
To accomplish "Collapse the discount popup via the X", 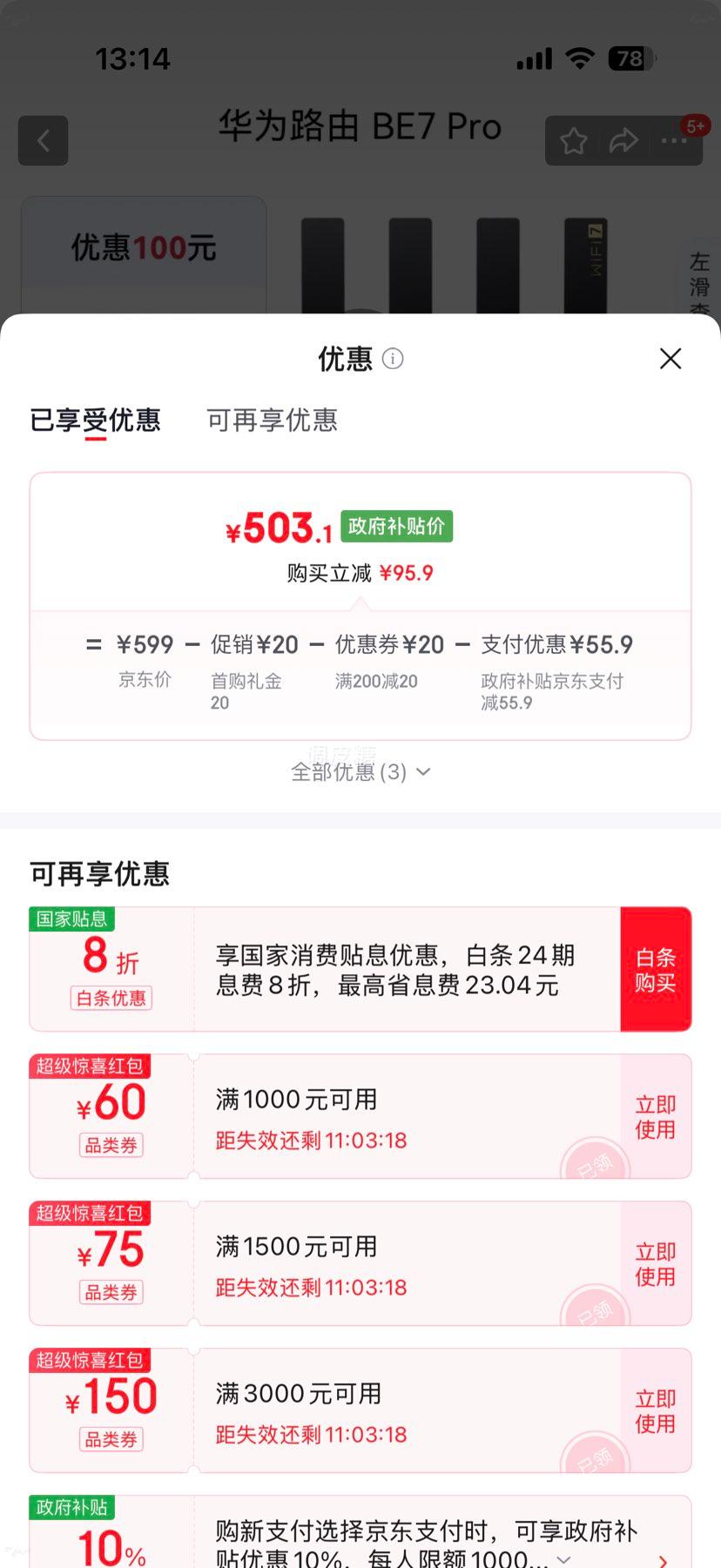I will (x=670, y=359).
